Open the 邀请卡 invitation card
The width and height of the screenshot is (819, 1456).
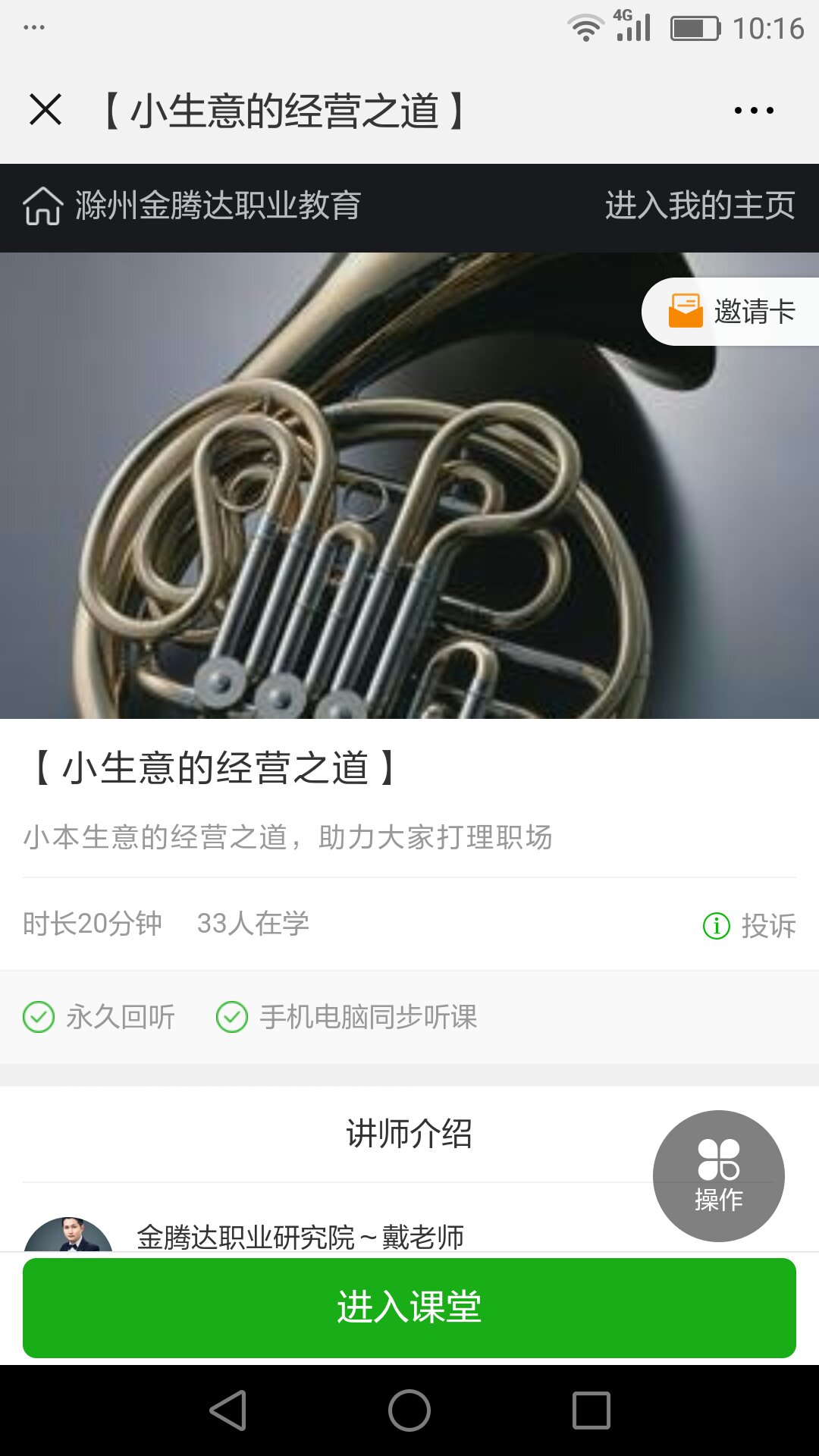click(x=733, y=312)
